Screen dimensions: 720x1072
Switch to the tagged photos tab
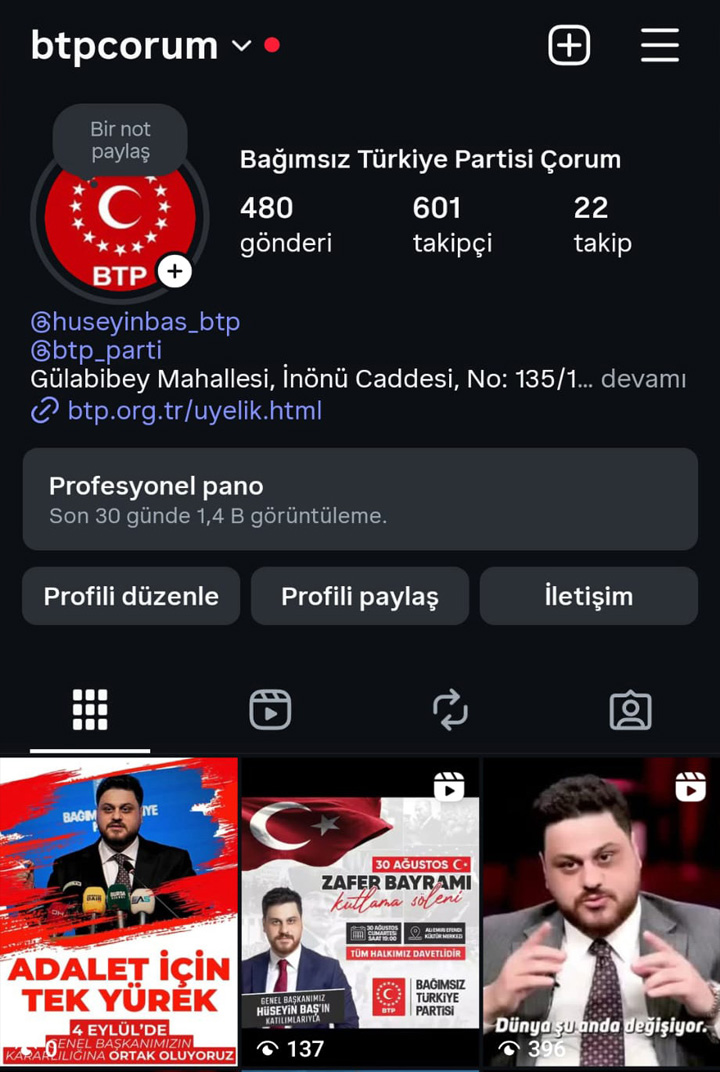pos(630,710)
